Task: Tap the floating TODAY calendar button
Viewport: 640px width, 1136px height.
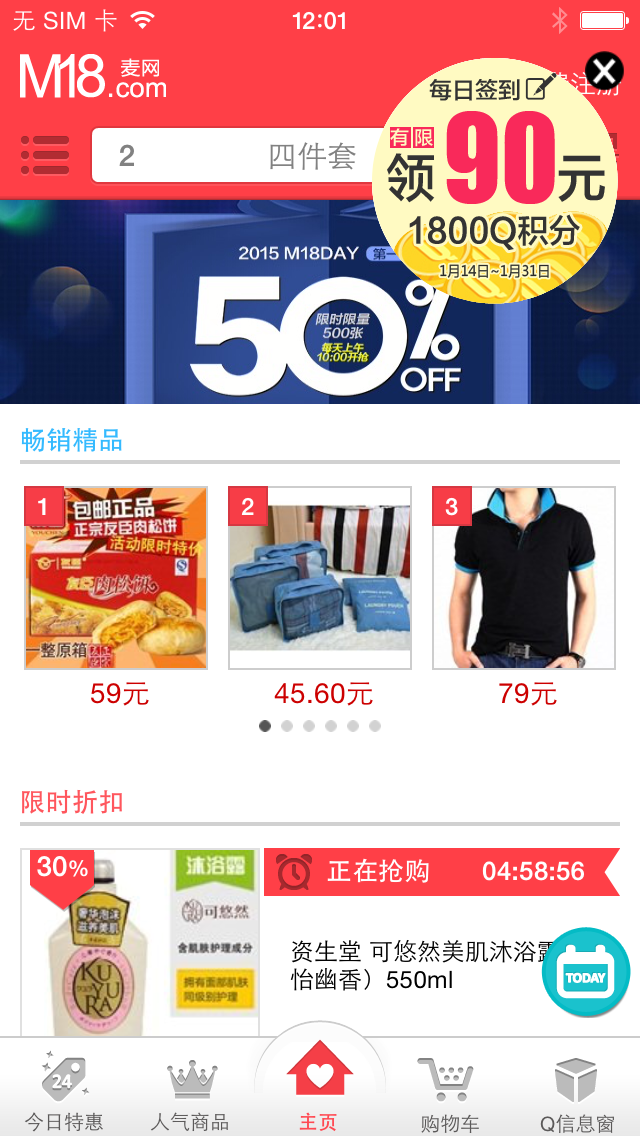Action: tap(586, 973)
